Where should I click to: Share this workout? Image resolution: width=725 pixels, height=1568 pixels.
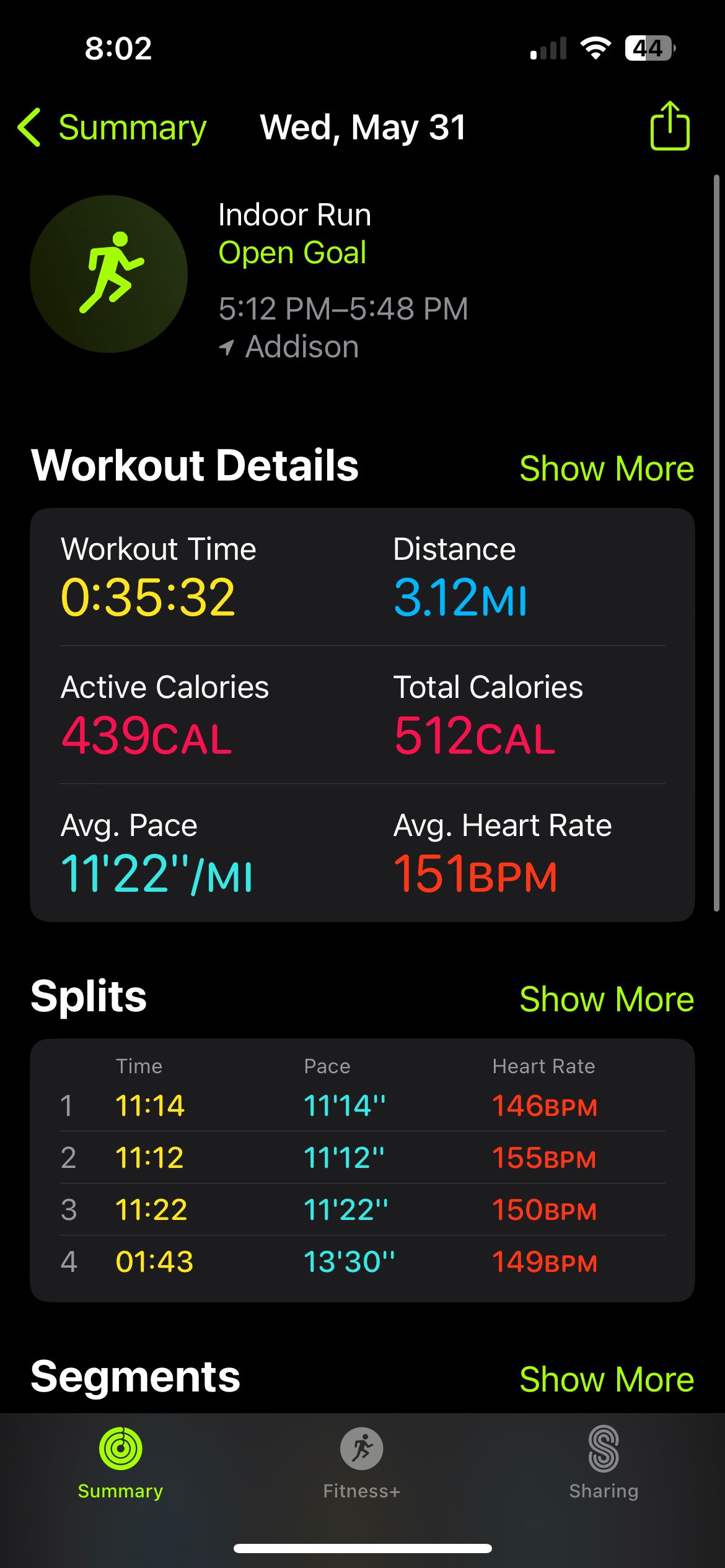pos(670,126)
